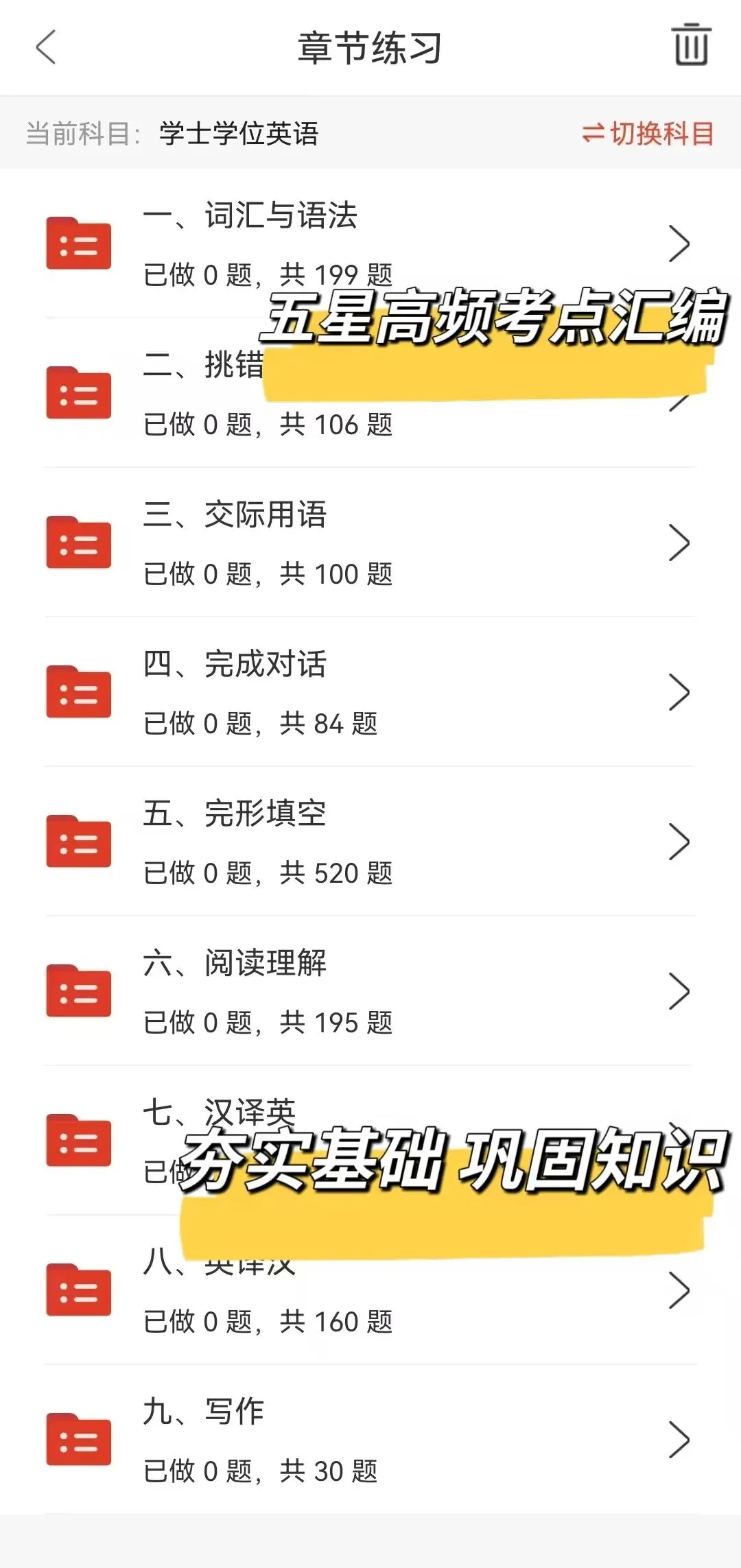
Task: Open the 106-question chapter 二
Action: click(370, 393)
